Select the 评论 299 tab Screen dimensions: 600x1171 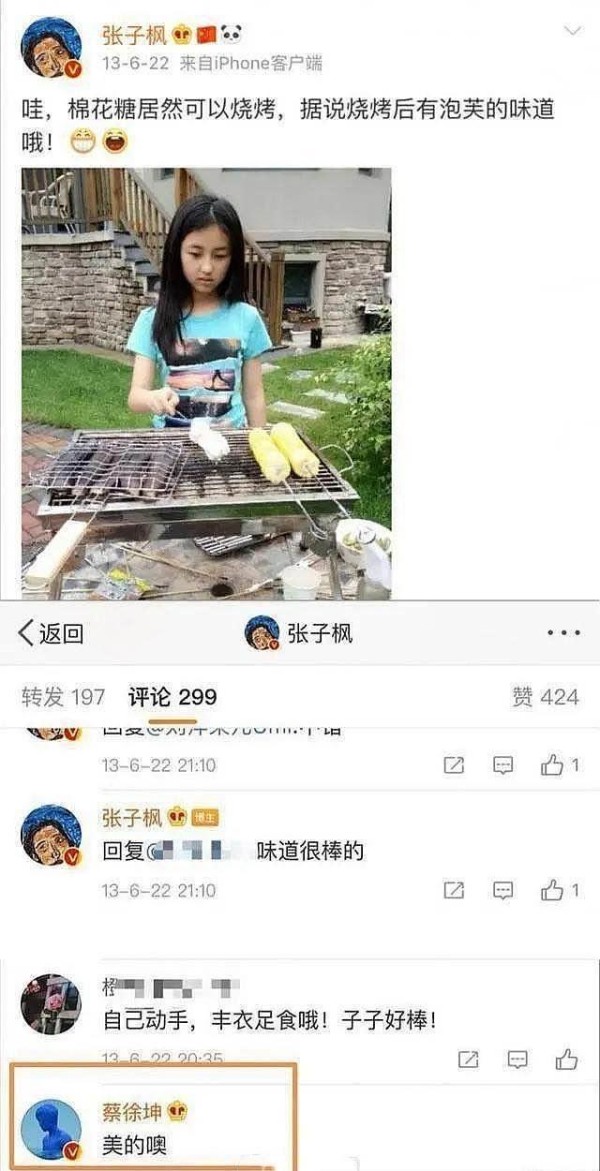173,698
